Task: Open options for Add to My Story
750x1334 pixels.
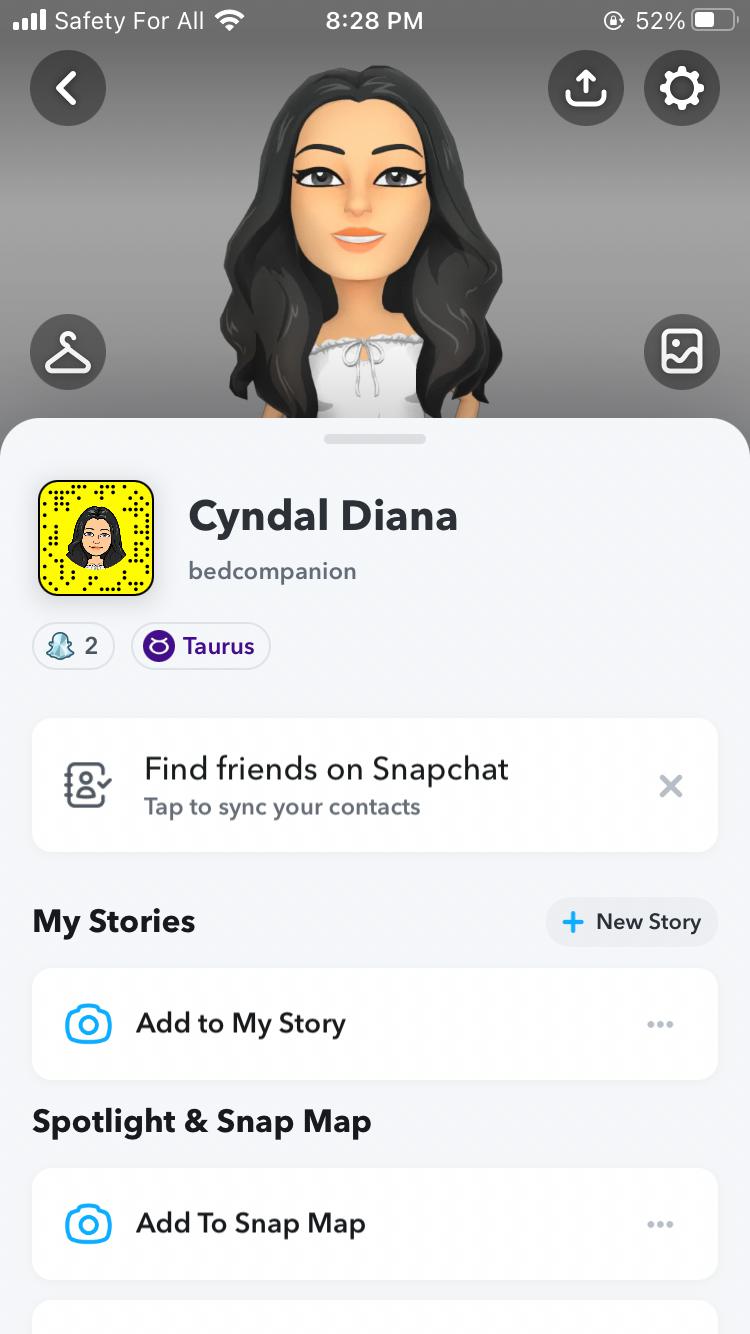Action: coord(660,1024)
